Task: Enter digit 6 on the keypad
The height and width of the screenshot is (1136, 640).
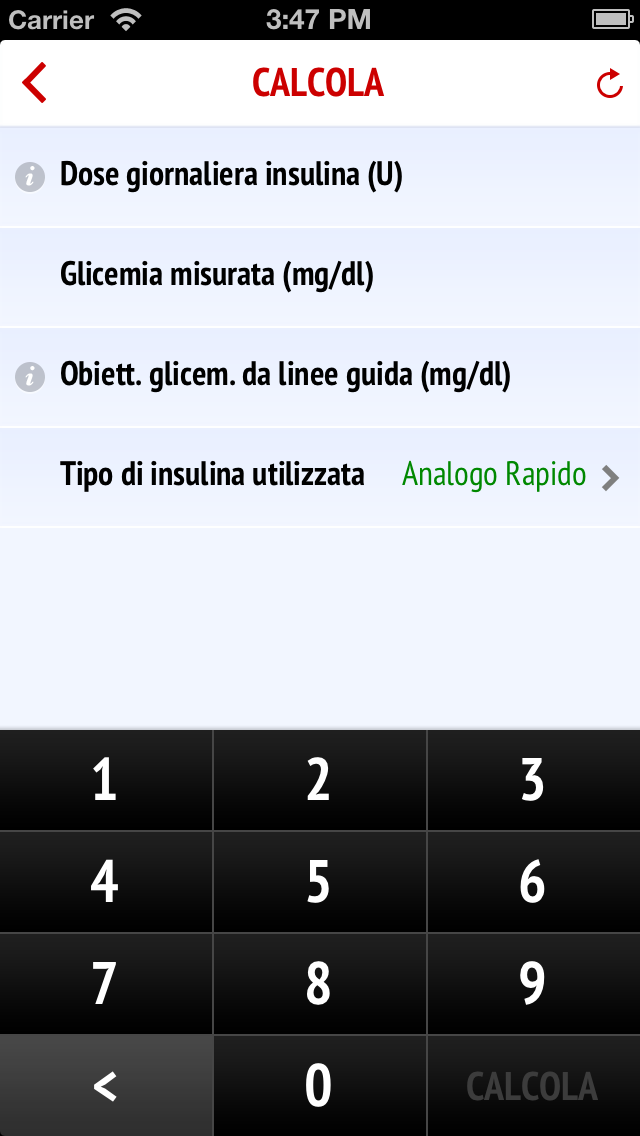Action: click(x=533, y=882)
